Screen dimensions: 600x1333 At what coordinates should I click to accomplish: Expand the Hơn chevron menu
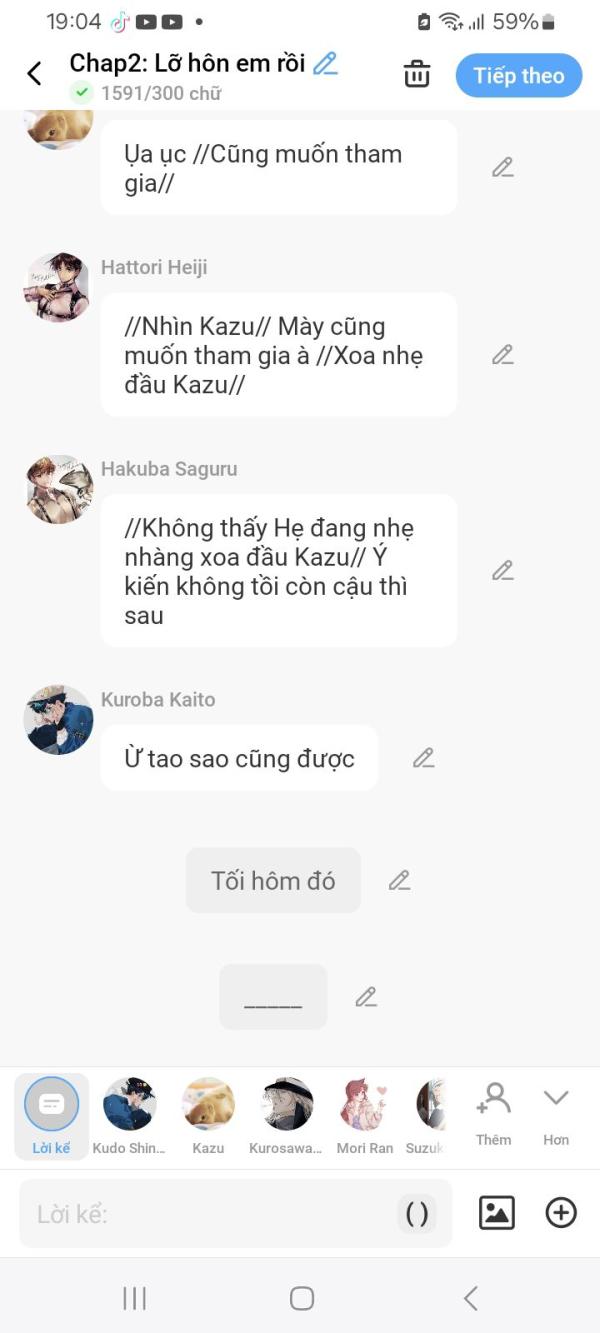tap(556, 1113)
